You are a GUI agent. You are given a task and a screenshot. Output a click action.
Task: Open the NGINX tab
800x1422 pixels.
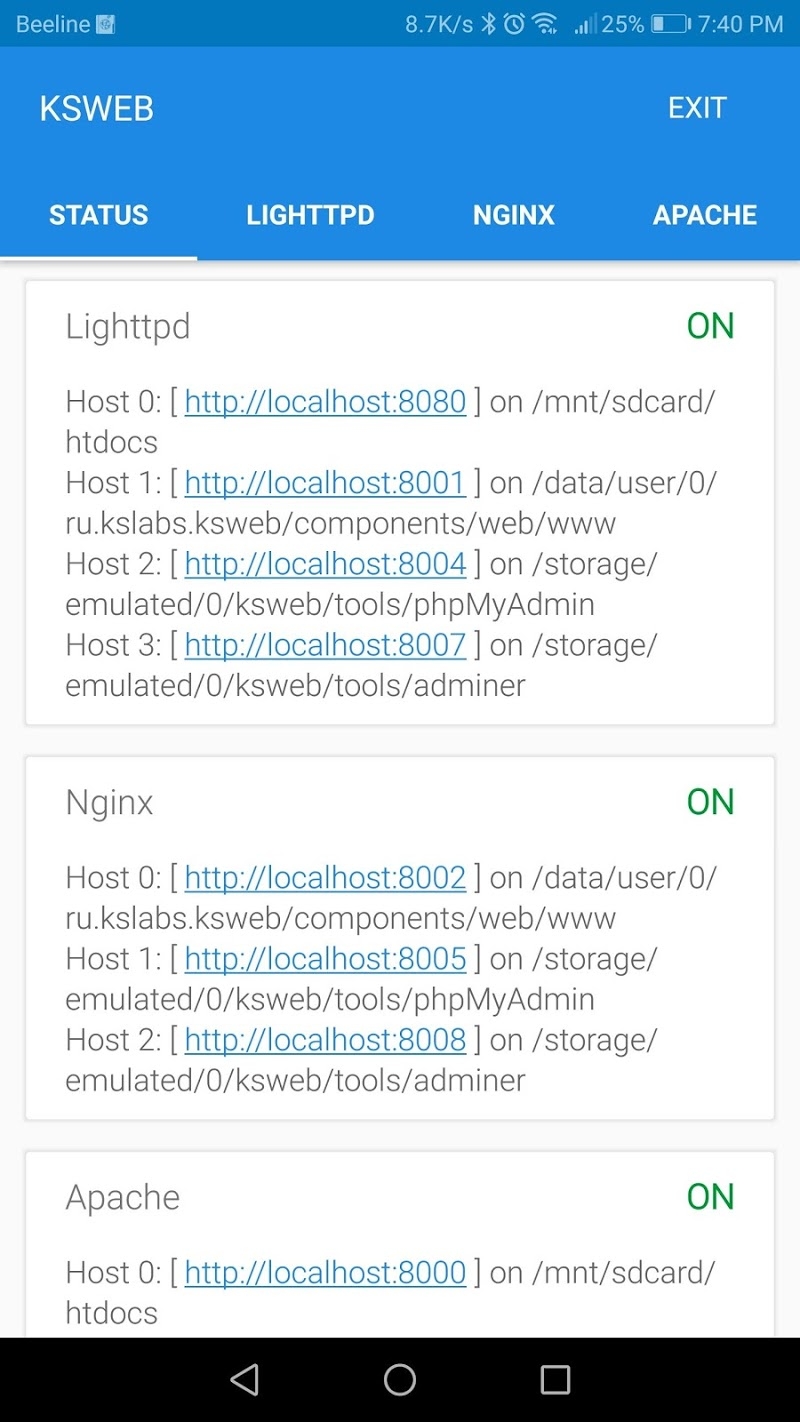click(x=513, y=214)
